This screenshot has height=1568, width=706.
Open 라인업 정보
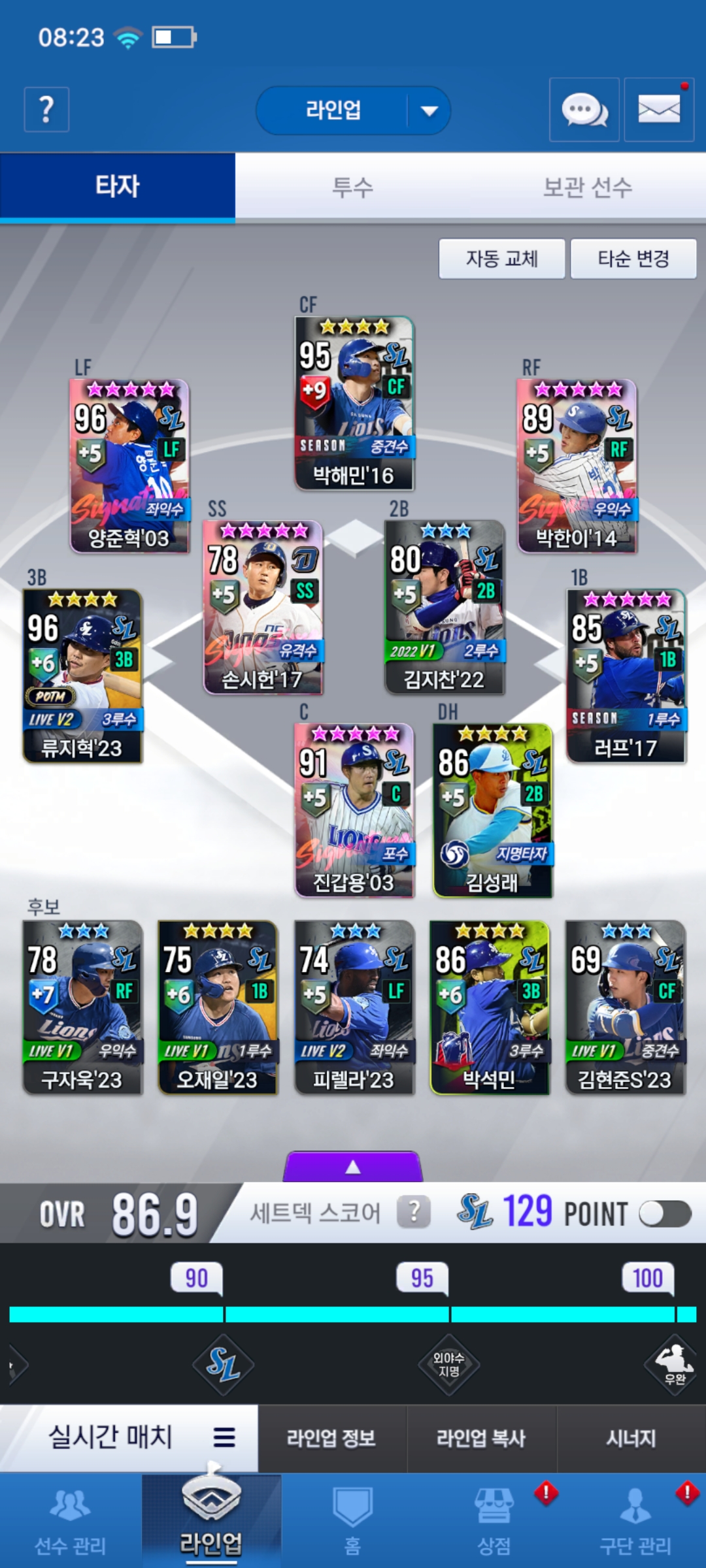[331, 1438]
